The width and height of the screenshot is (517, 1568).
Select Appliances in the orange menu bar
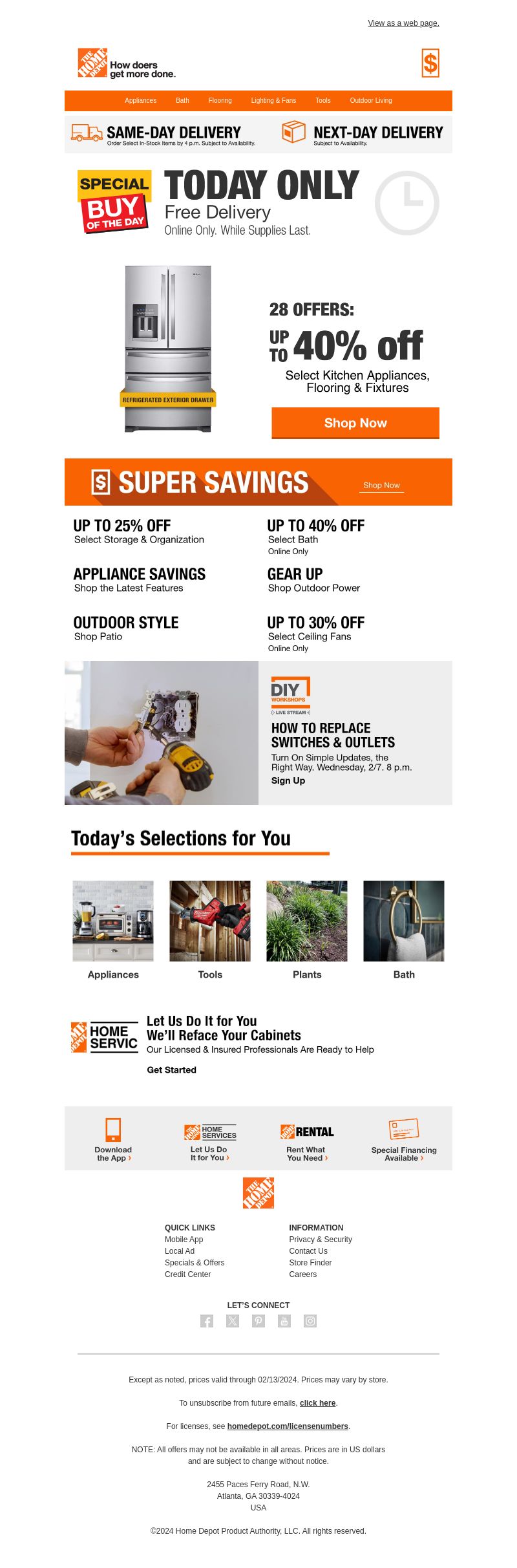[x=140, y=100]
